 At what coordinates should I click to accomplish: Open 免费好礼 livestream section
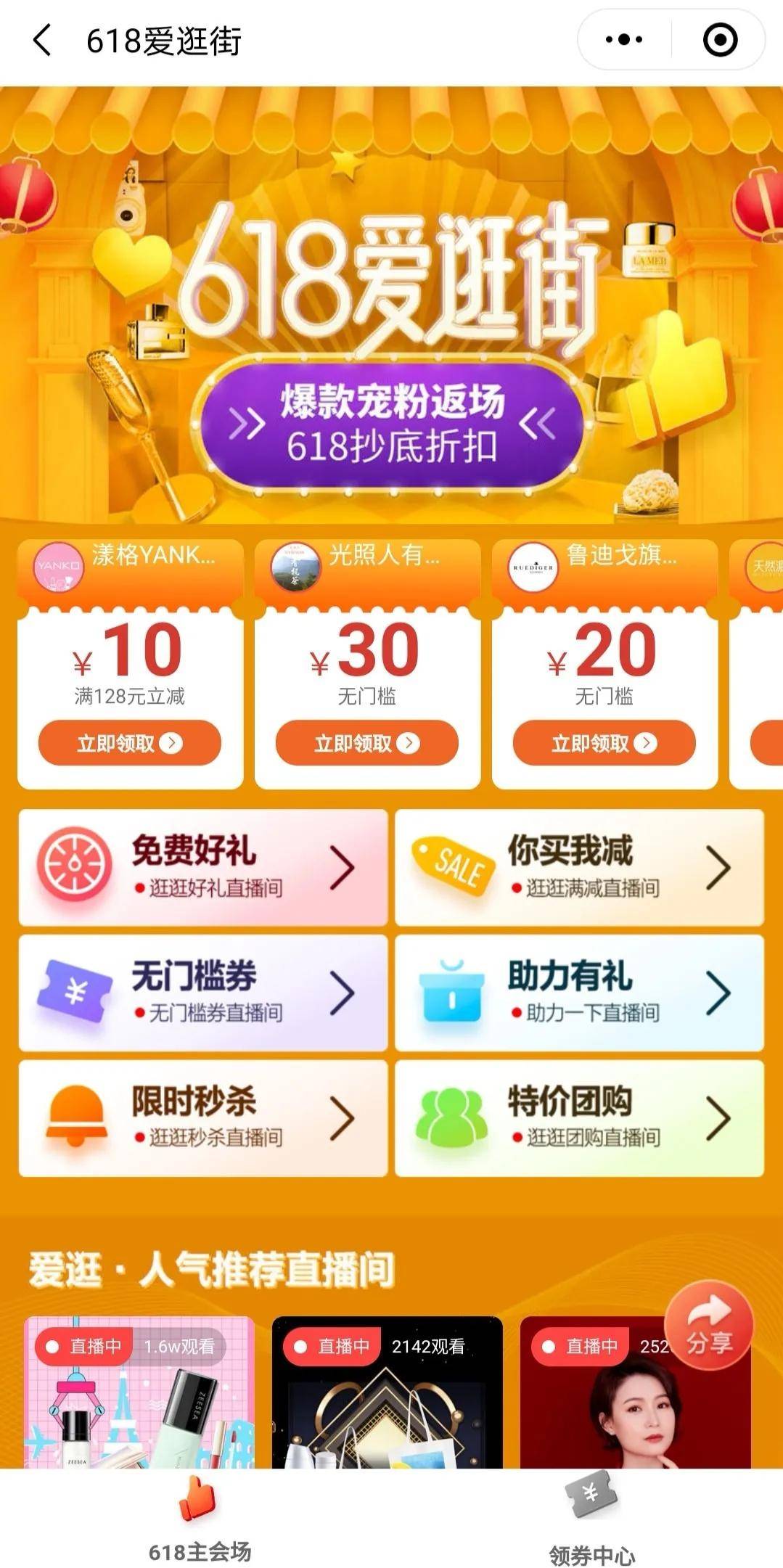(x=203, y=867)
